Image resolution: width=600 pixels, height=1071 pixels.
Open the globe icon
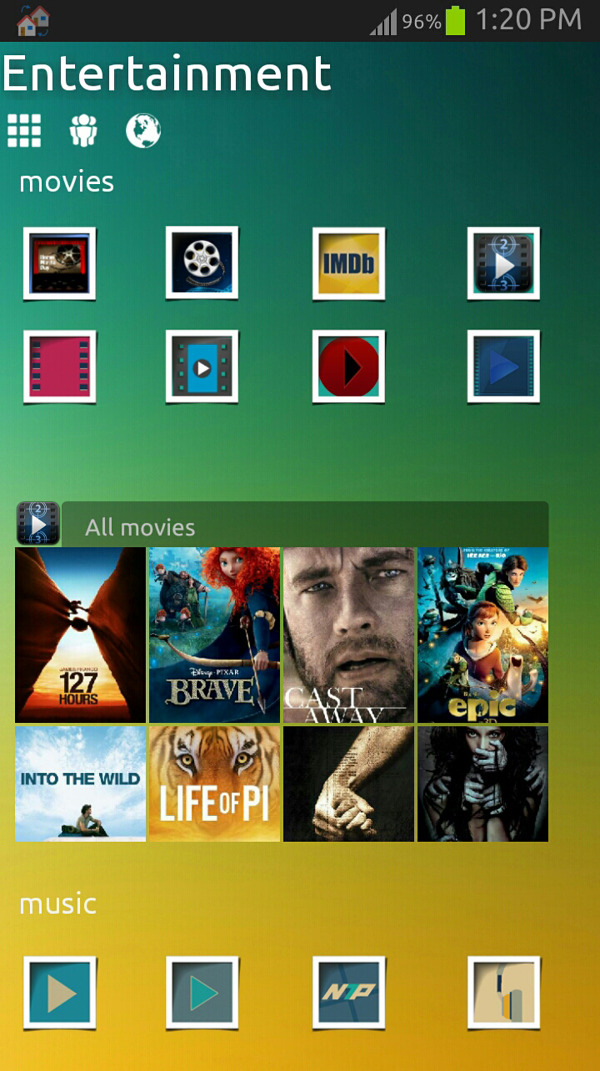point(143,130)
